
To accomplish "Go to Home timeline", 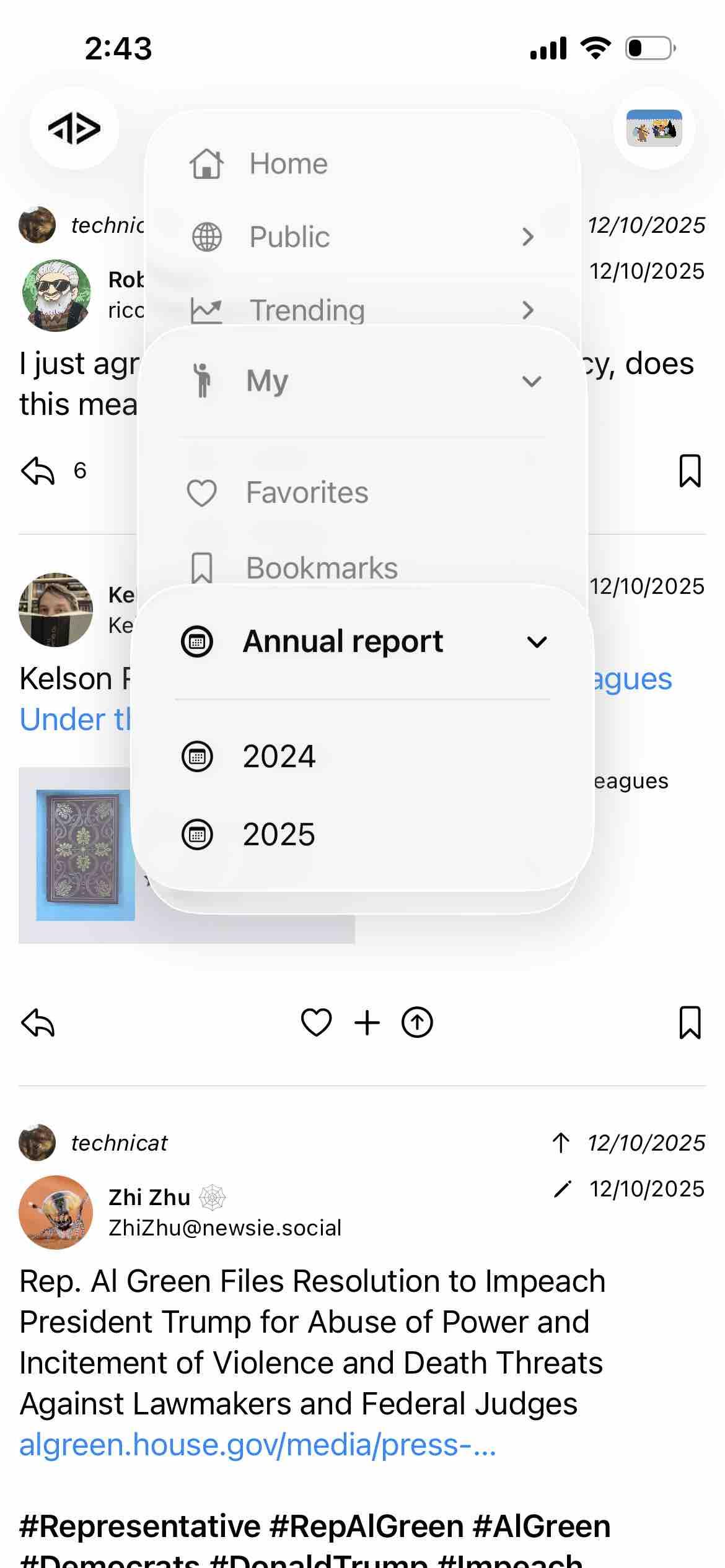I will click(288, 164).
